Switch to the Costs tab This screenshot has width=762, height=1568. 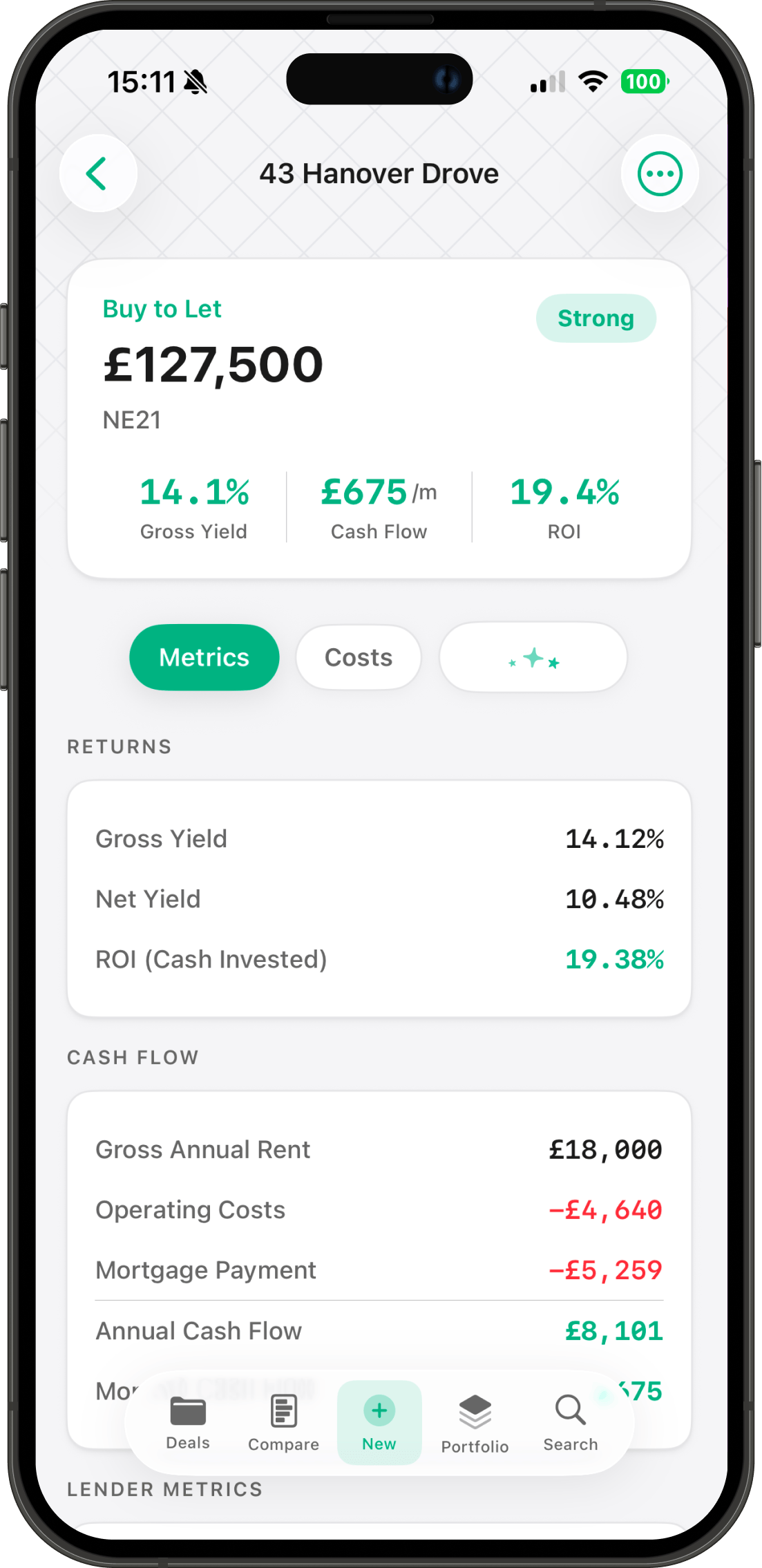pyautogui.click(x=357, y=657)
